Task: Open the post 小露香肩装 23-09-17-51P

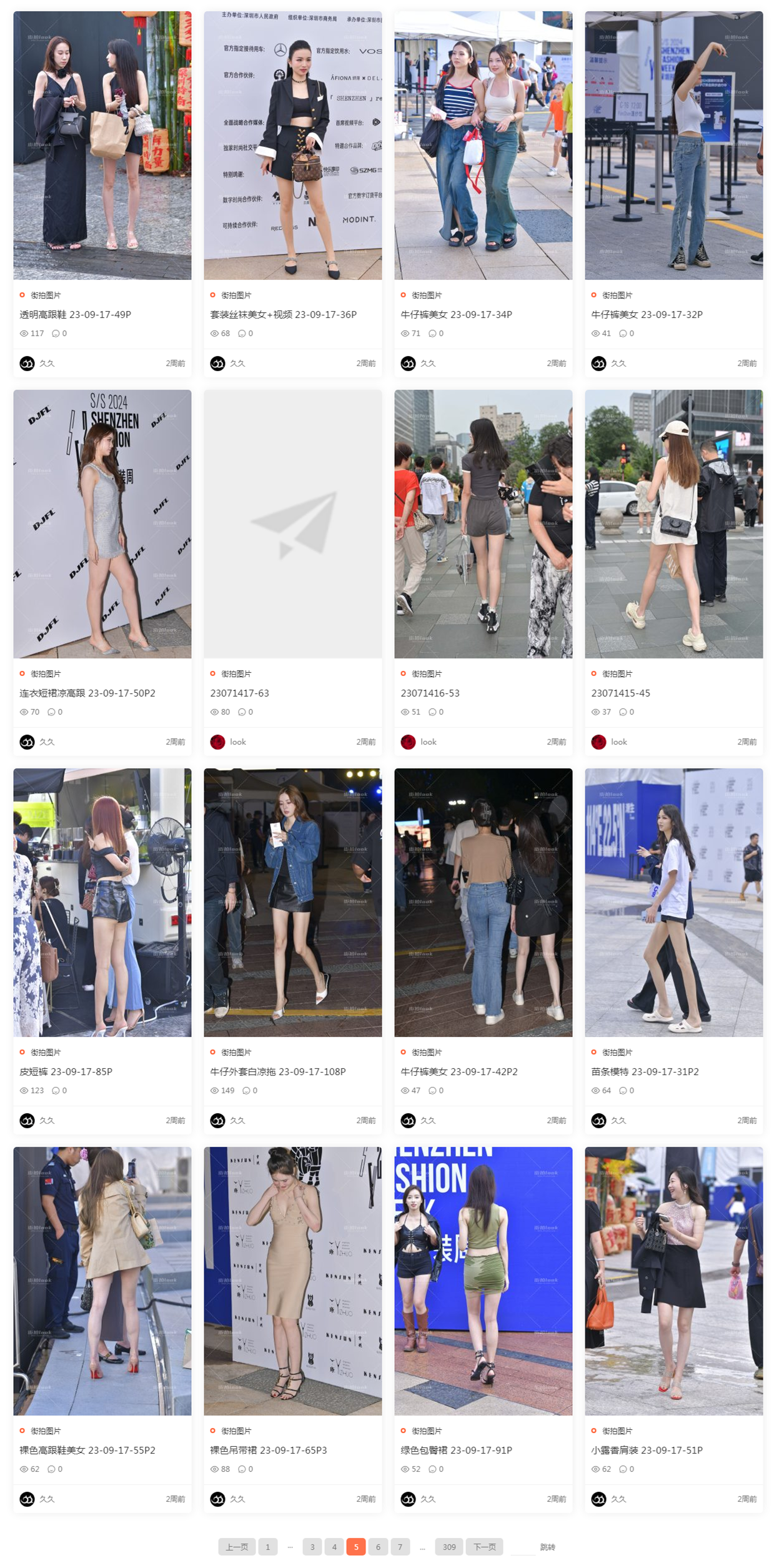Action: 647,1450
